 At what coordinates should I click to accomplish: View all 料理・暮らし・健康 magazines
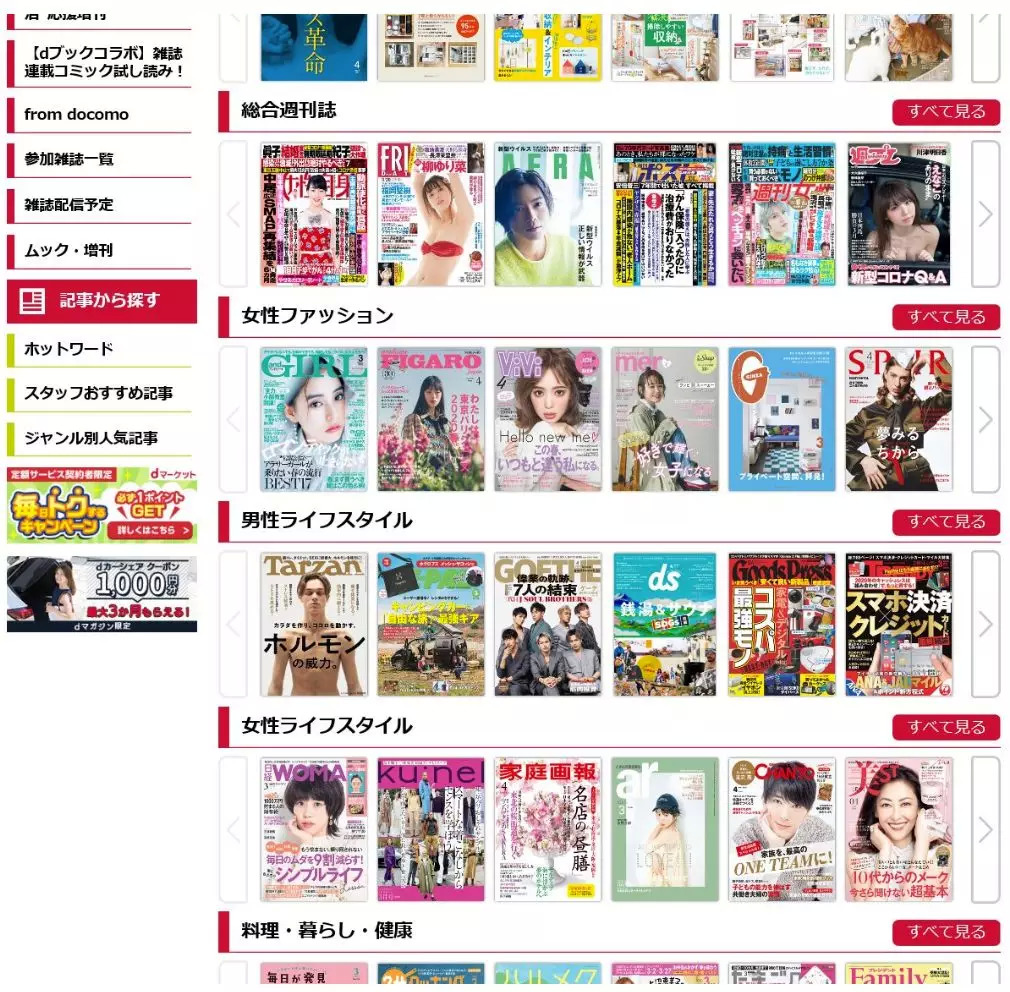[946, 932]
